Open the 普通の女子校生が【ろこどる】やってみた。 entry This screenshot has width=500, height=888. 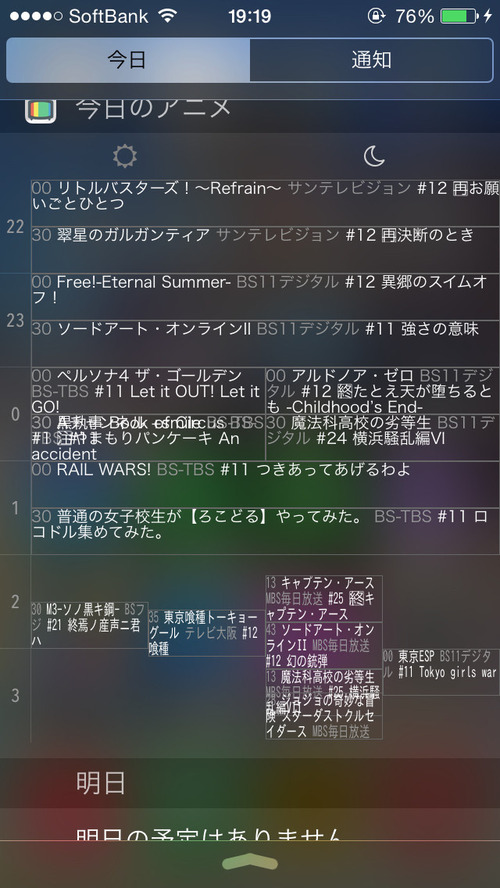coord(265,531)
